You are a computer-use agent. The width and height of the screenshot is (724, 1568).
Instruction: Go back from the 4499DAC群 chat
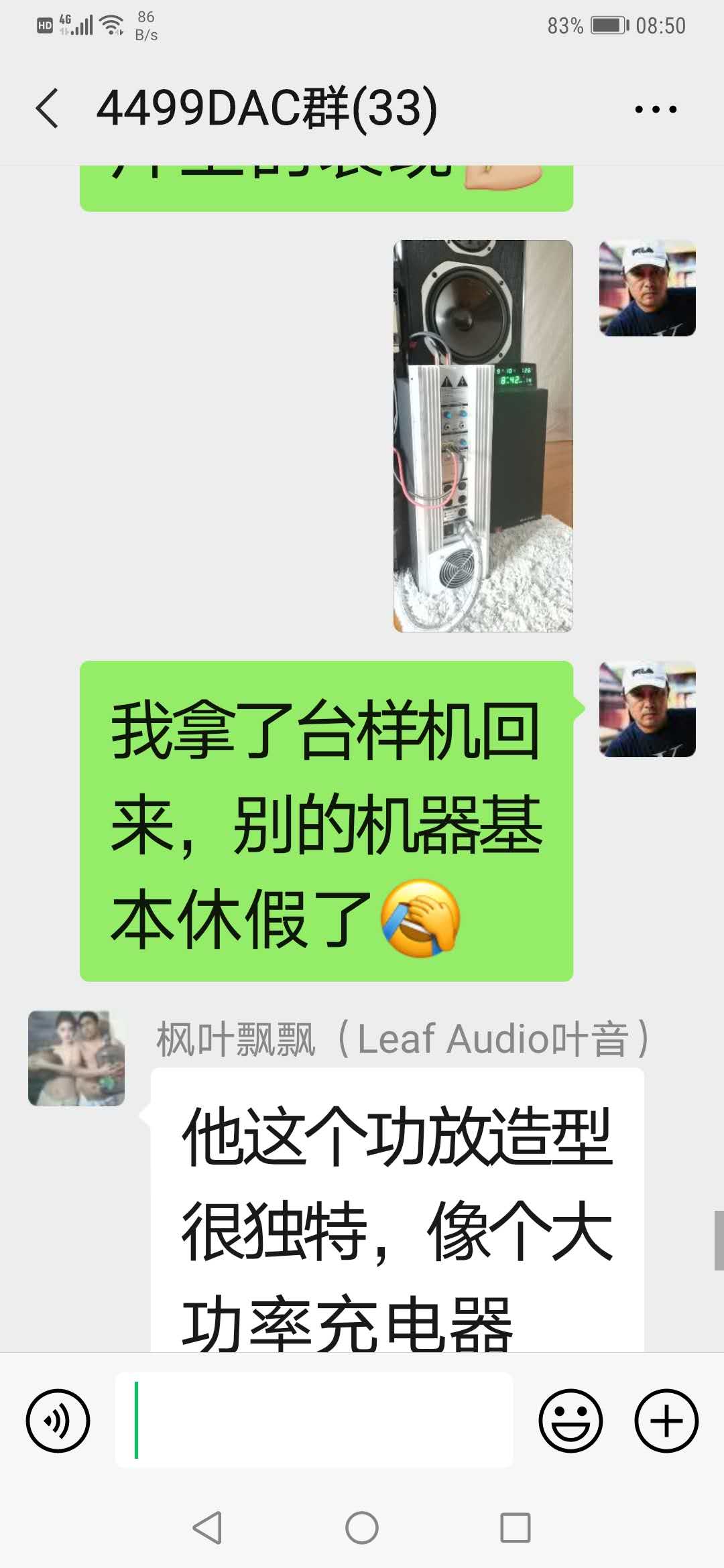click(47, 108)
